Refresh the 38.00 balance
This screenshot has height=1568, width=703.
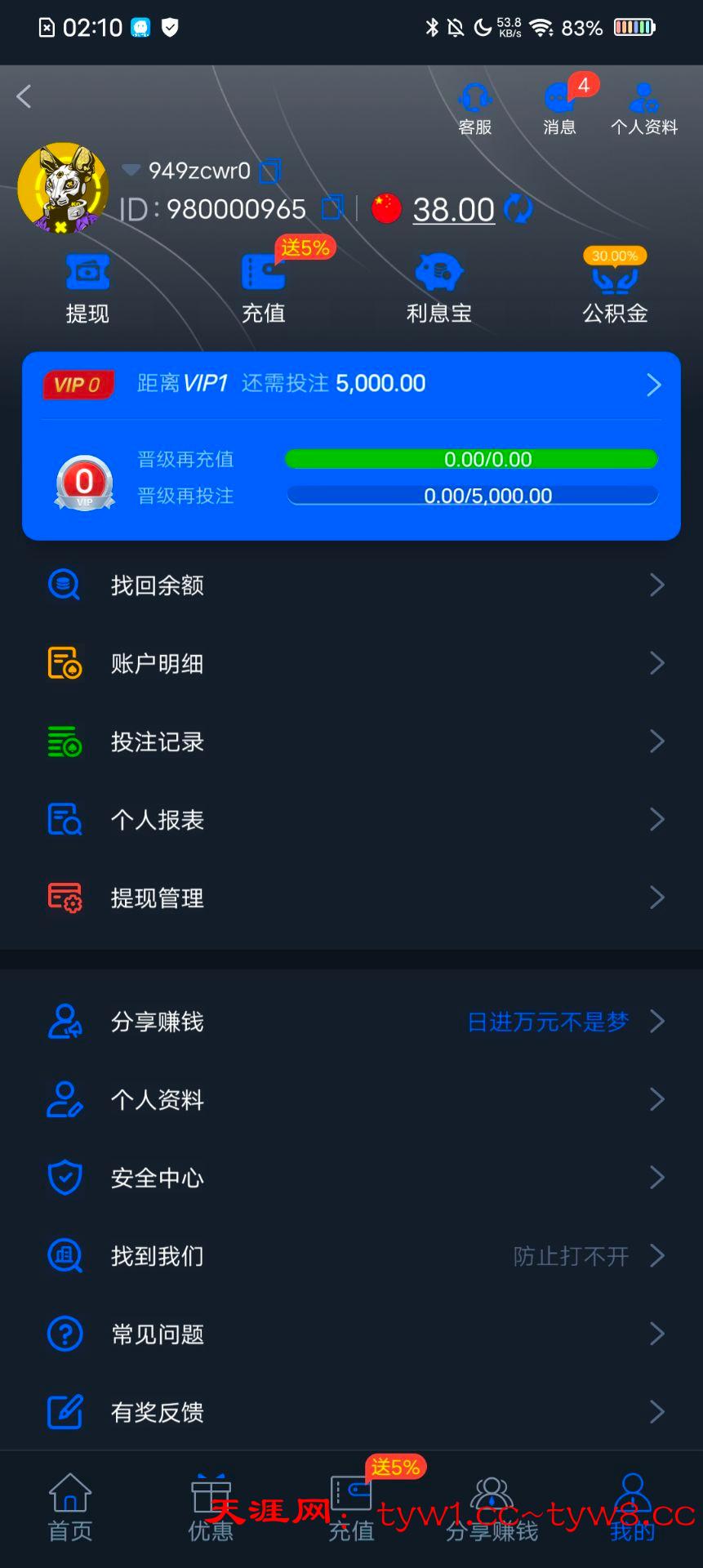pyautogui.click(x=518, y=209)
